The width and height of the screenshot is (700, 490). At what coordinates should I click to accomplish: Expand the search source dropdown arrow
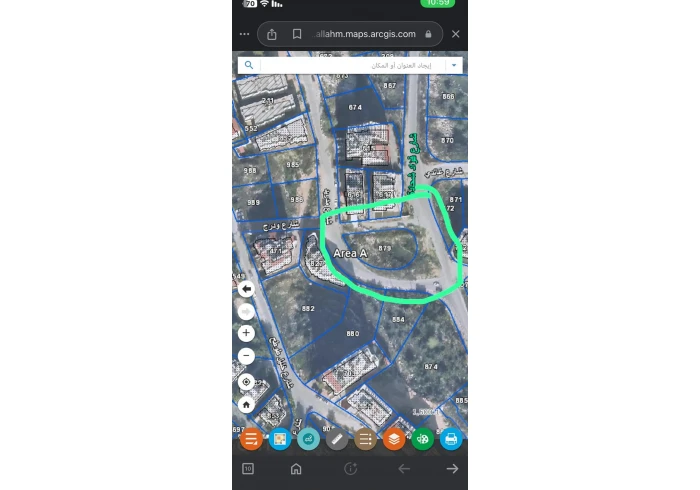pos(454,65)
